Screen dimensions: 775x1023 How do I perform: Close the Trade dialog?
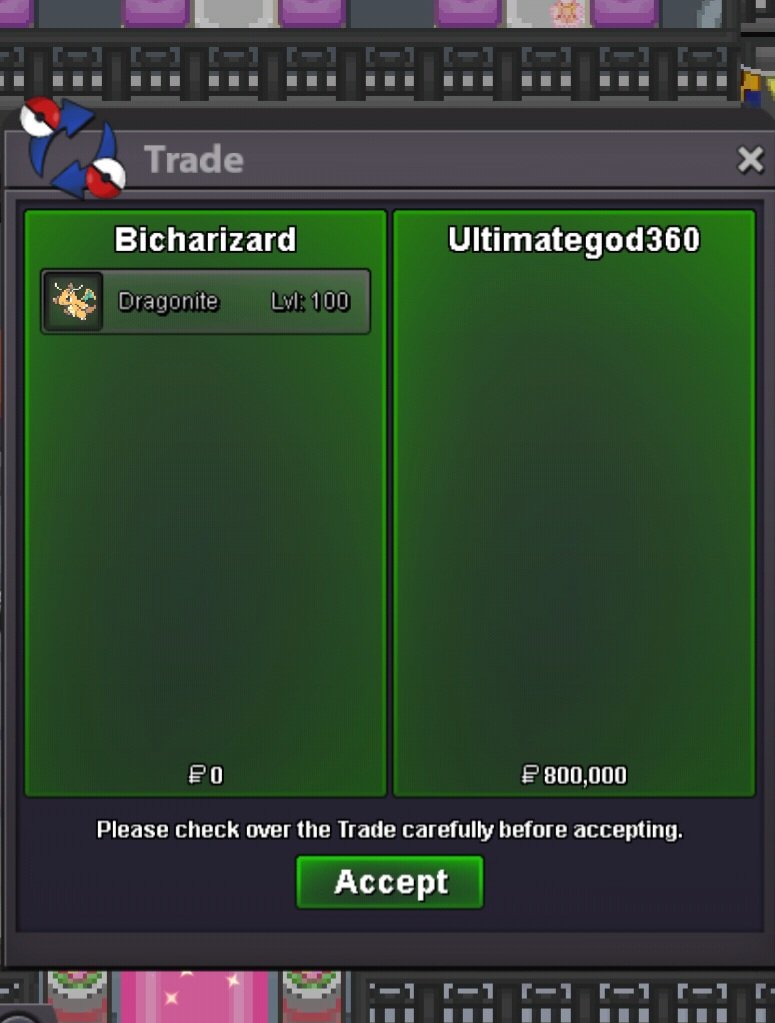[x=750, y=160]
